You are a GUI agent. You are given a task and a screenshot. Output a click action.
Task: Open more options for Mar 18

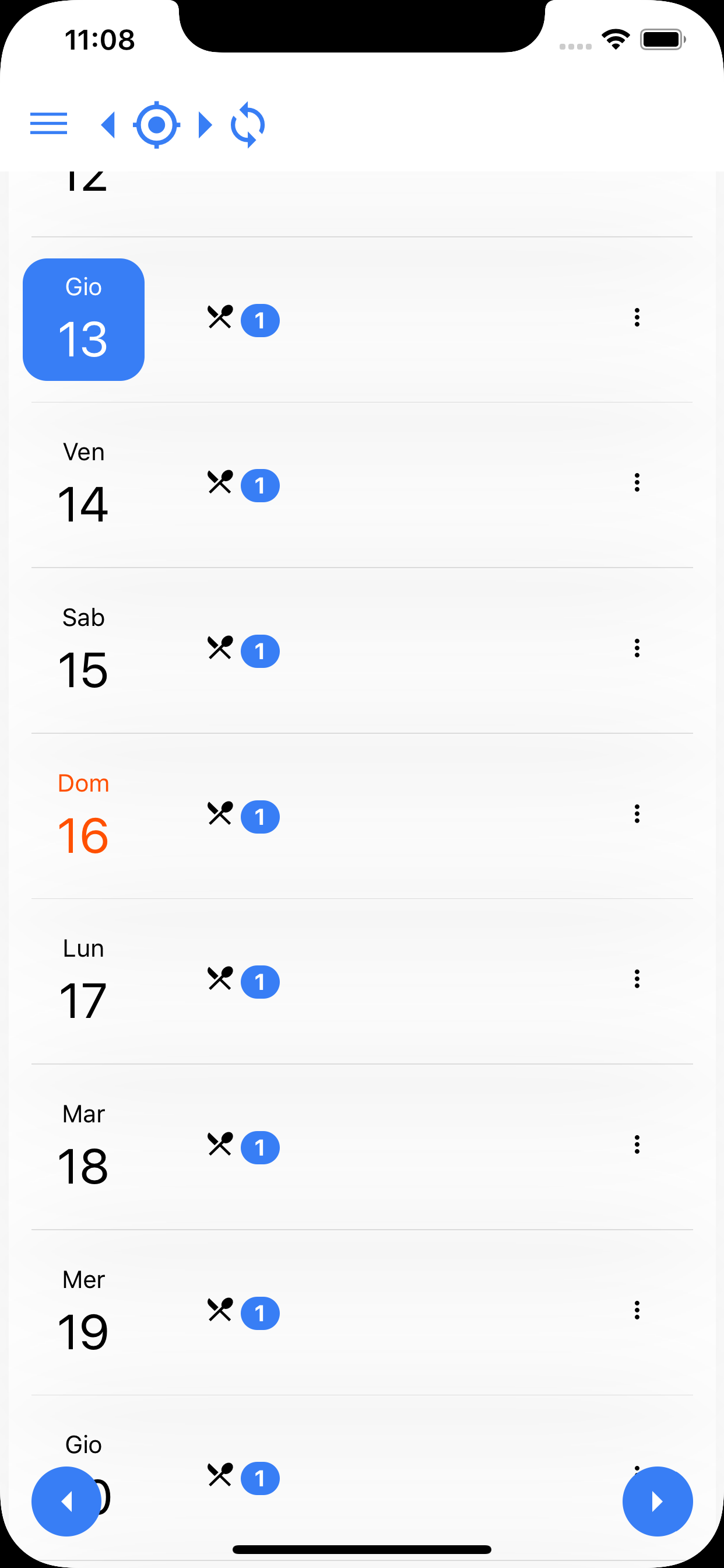click(637, 1144)
